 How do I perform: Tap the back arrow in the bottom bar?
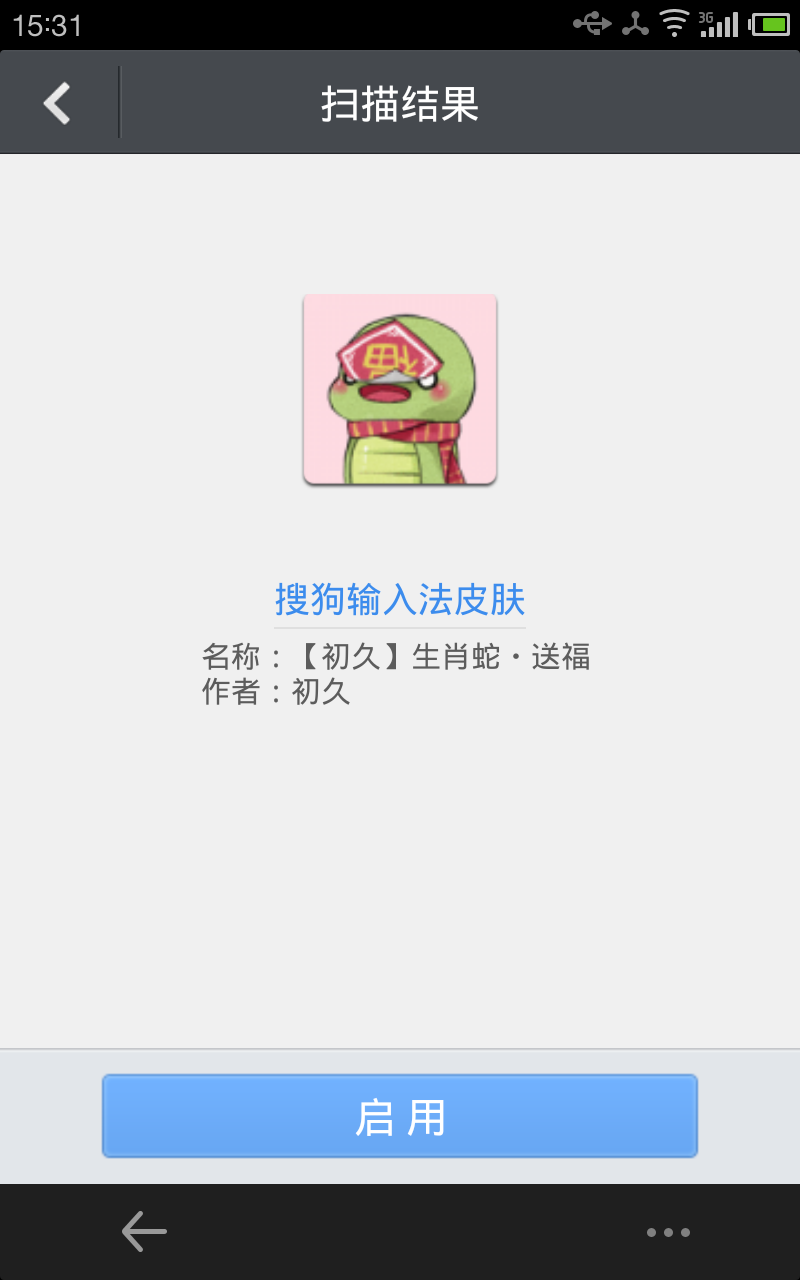(144, 1231)
